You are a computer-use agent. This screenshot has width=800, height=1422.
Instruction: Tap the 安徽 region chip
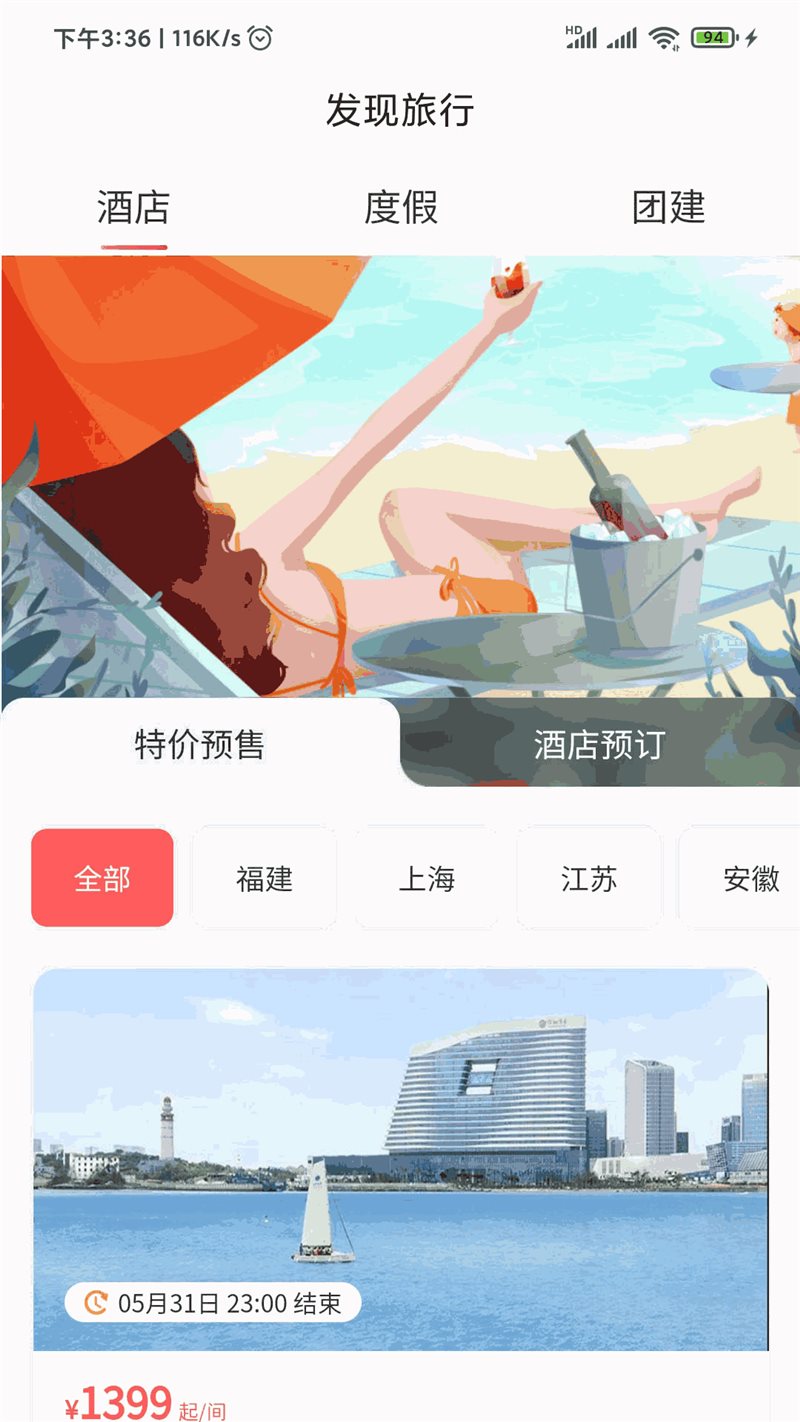745,879
